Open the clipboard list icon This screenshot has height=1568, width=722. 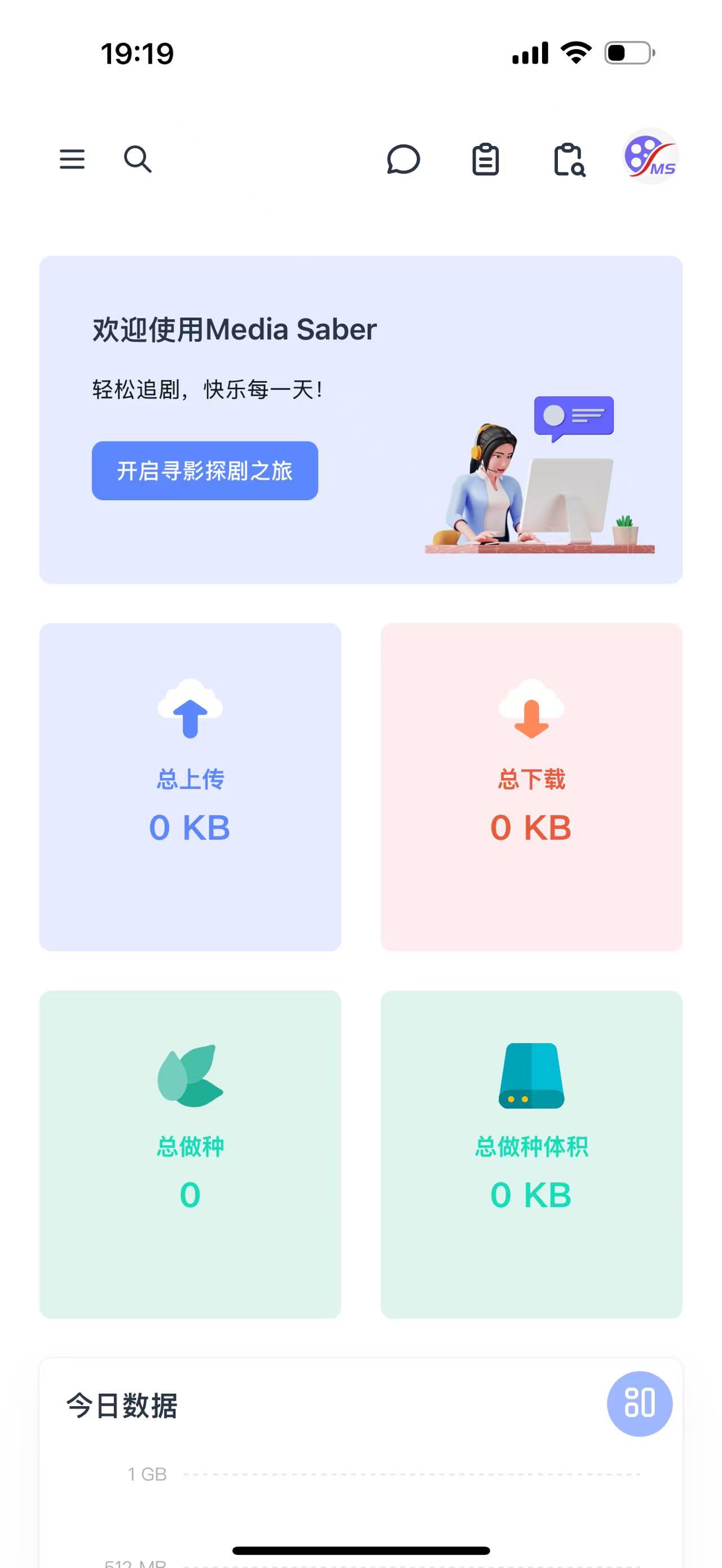(485, 160)
